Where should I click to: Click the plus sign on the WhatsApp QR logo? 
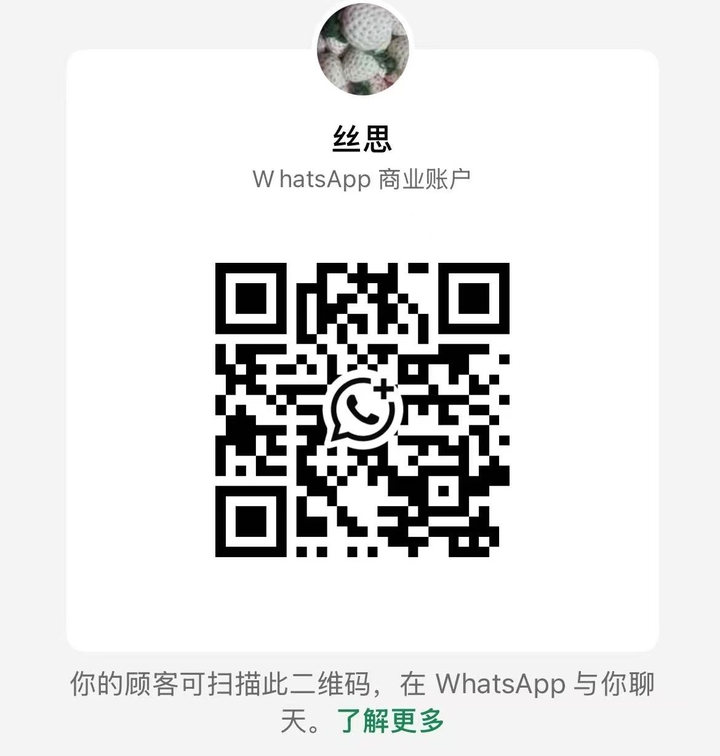[x=385, y=387]
